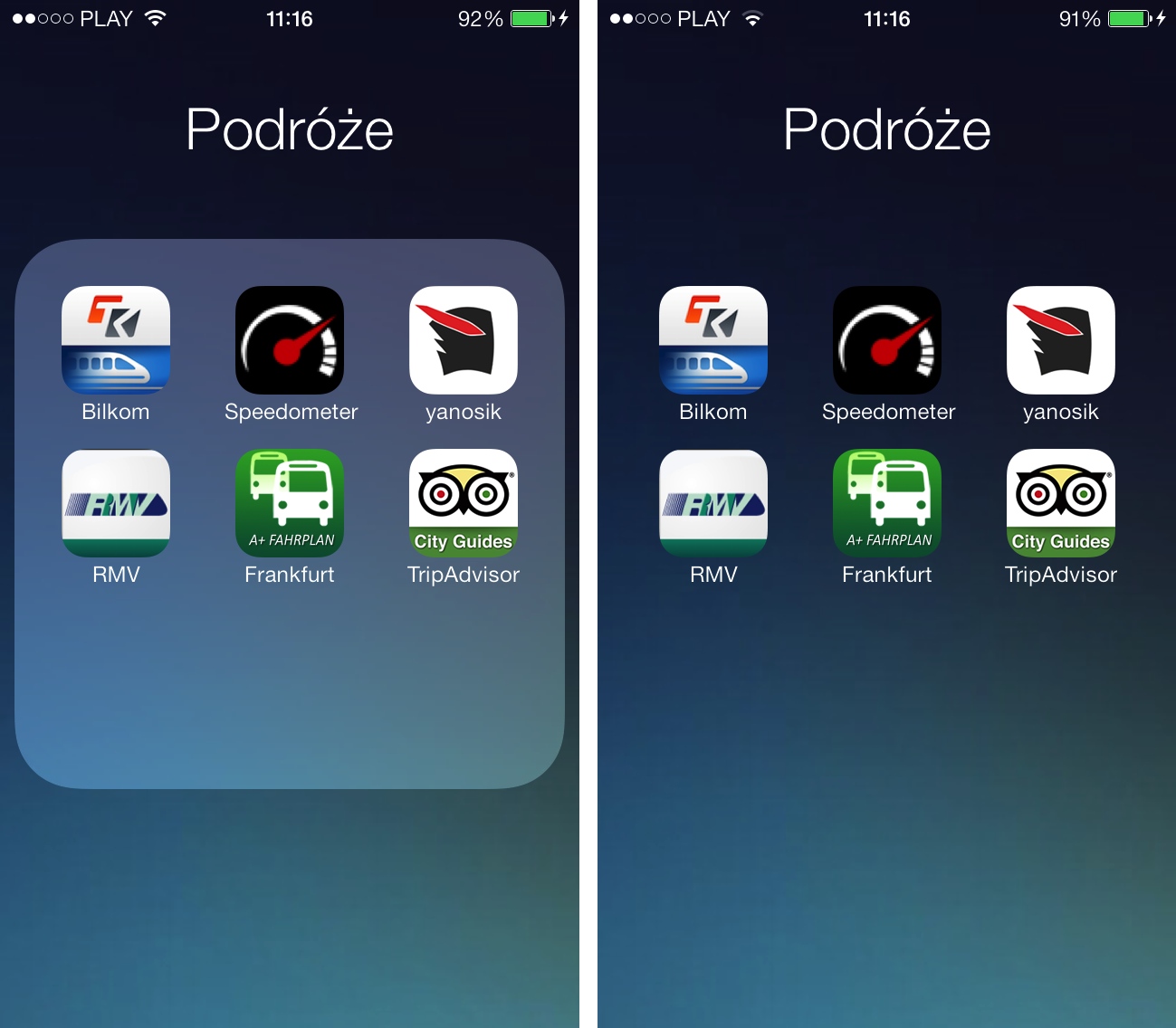Screen dimensions: 1176x1028
Task: Launch Frankfurt app in the frosted-panel folder
Action: point(290,503)
